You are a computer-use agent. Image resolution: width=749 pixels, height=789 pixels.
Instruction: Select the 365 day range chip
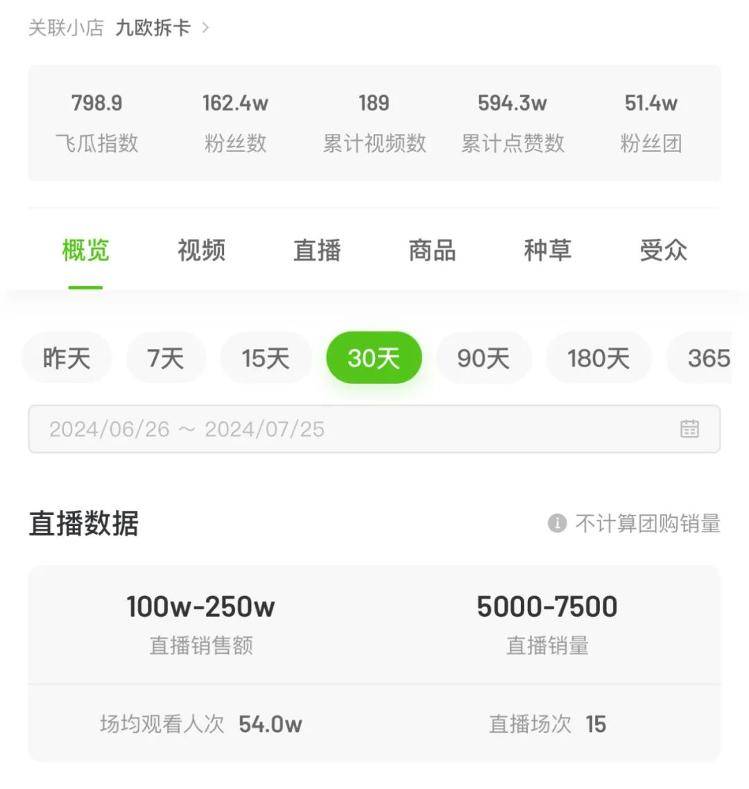(708, 358)
